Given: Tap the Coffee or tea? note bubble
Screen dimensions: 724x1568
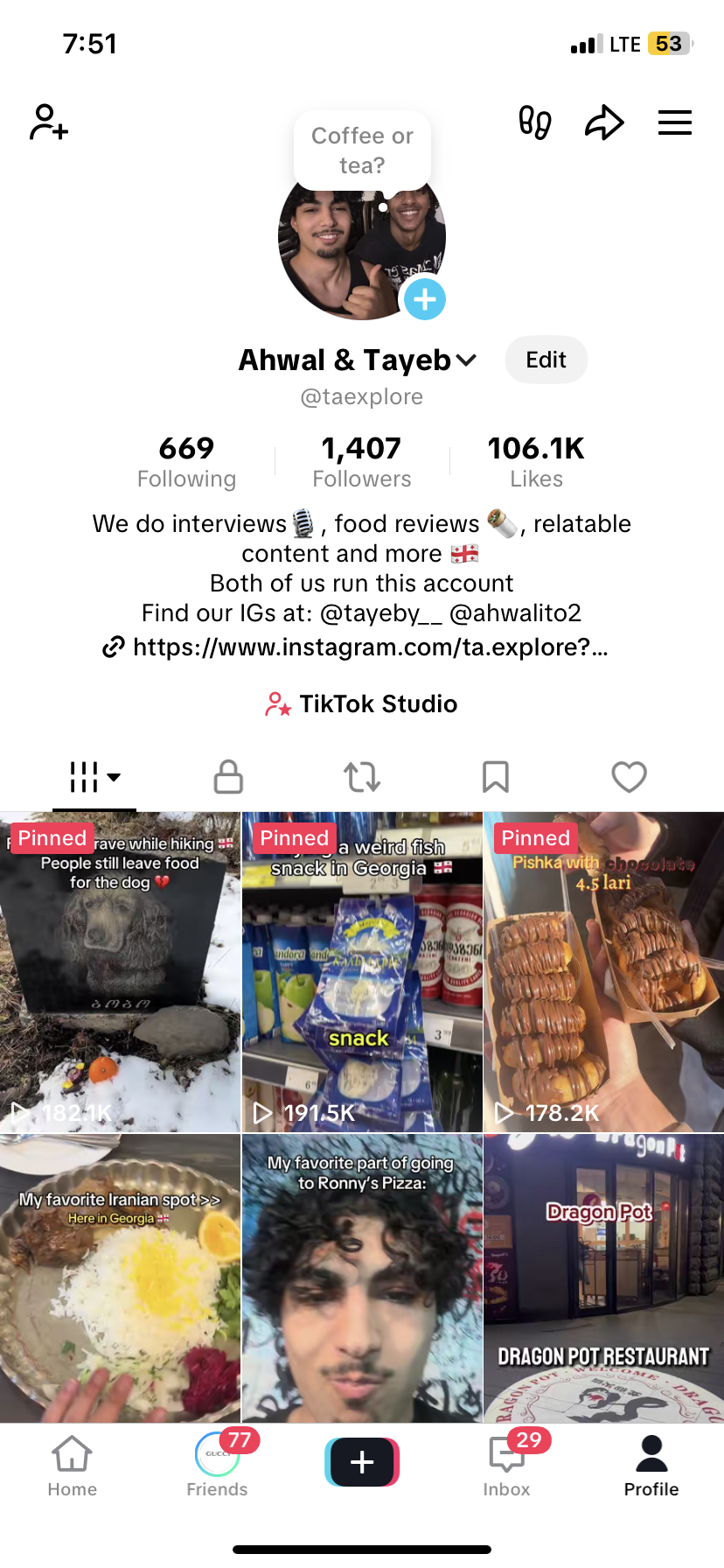Looking at the screenshot, I should click(x=362, y=150).
